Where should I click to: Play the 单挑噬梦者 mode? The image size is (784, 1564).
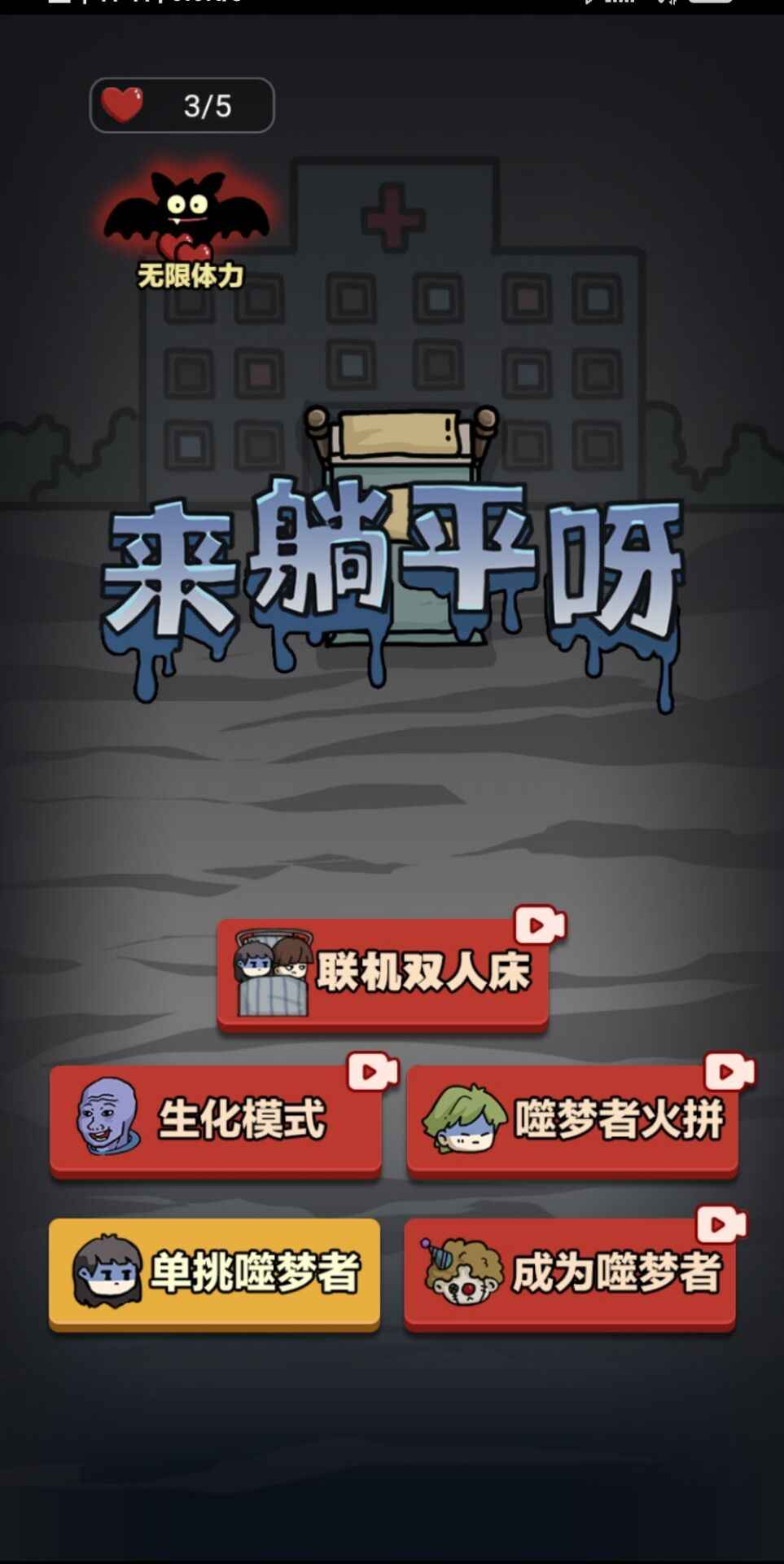(x=214, y=1274)
